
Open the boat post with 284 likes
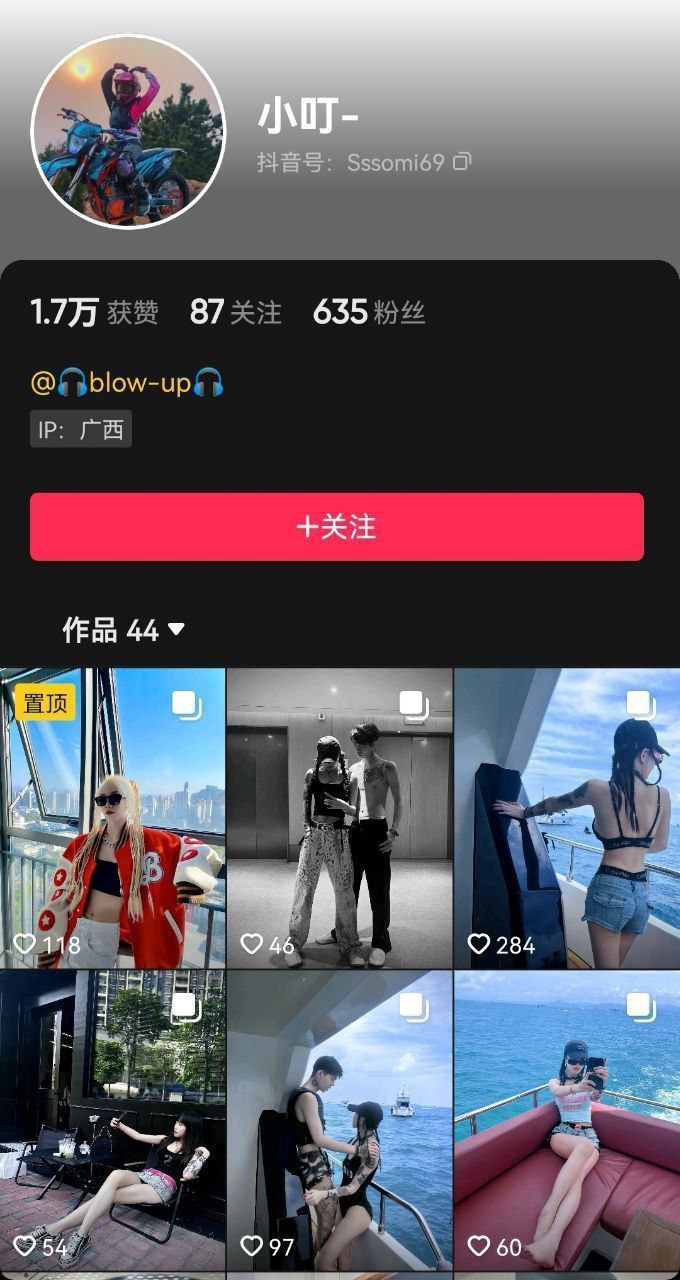tap(567, 818)
